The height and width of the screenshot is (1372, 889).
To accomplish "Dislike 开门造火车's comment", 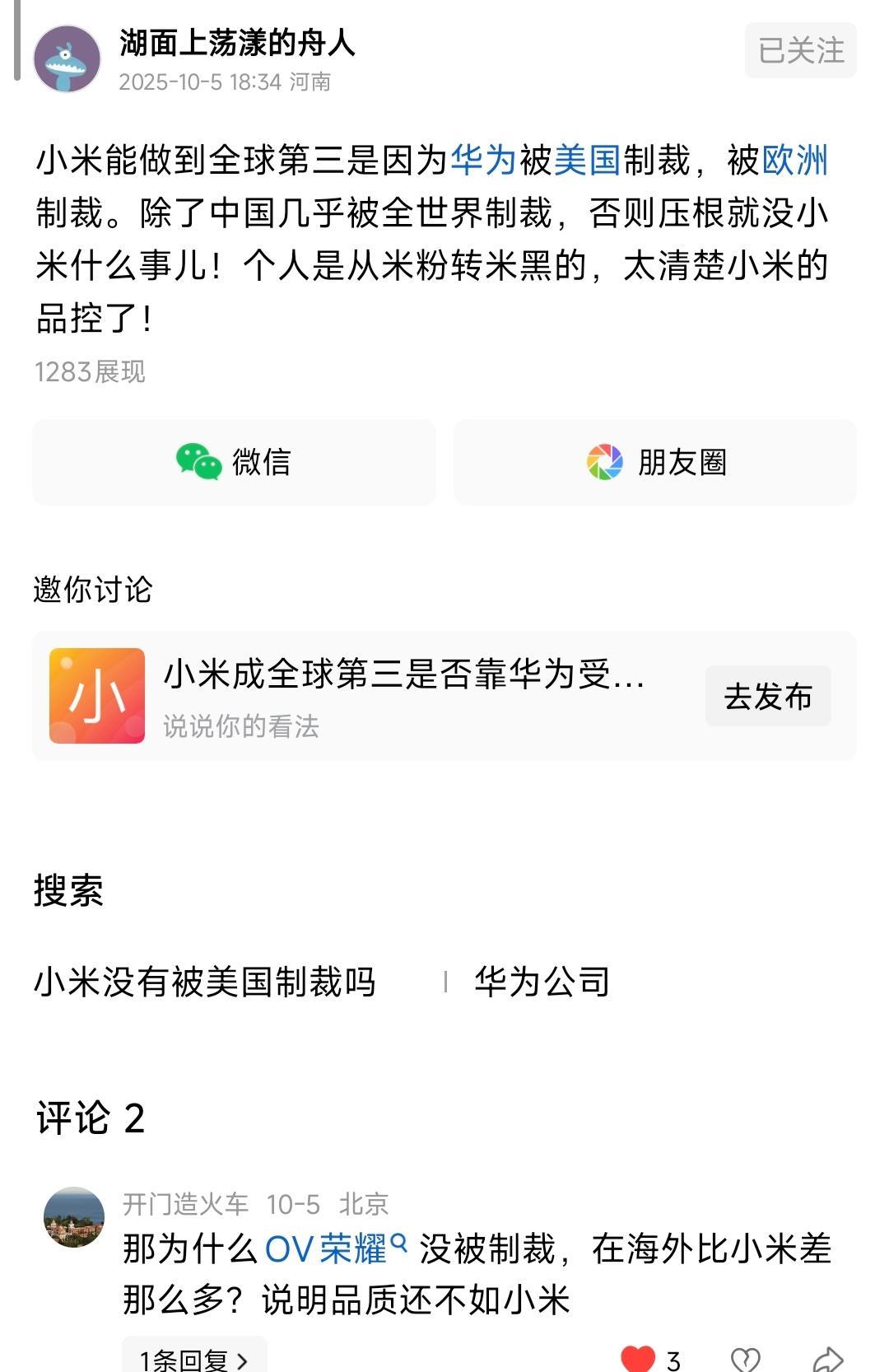I will click(745, 1359).
